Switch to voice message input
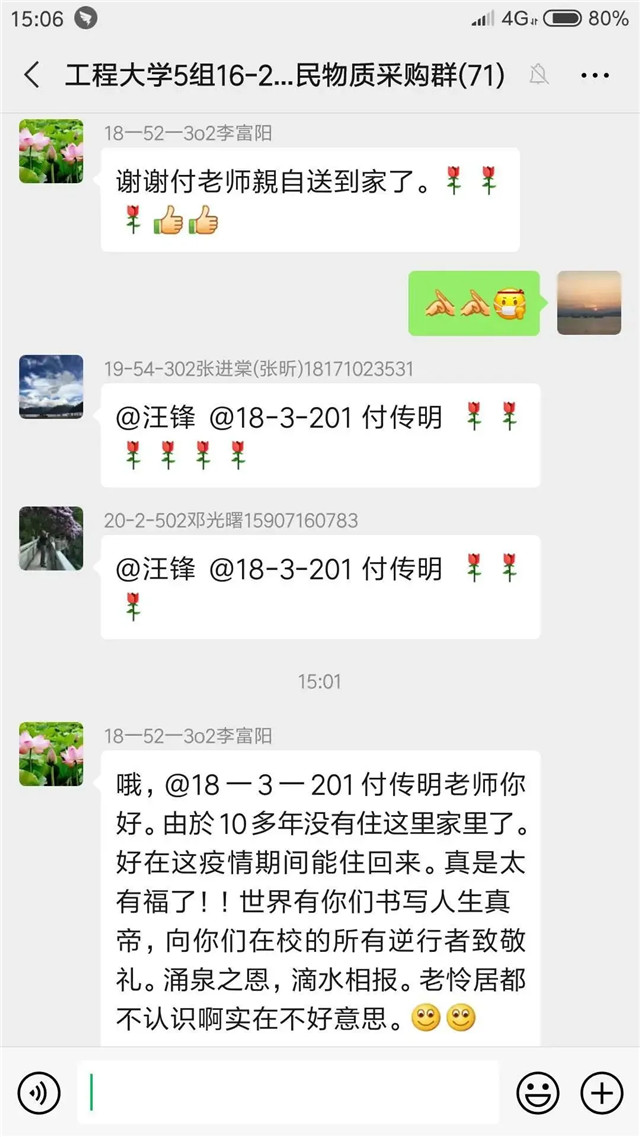 coord(39,1094)
